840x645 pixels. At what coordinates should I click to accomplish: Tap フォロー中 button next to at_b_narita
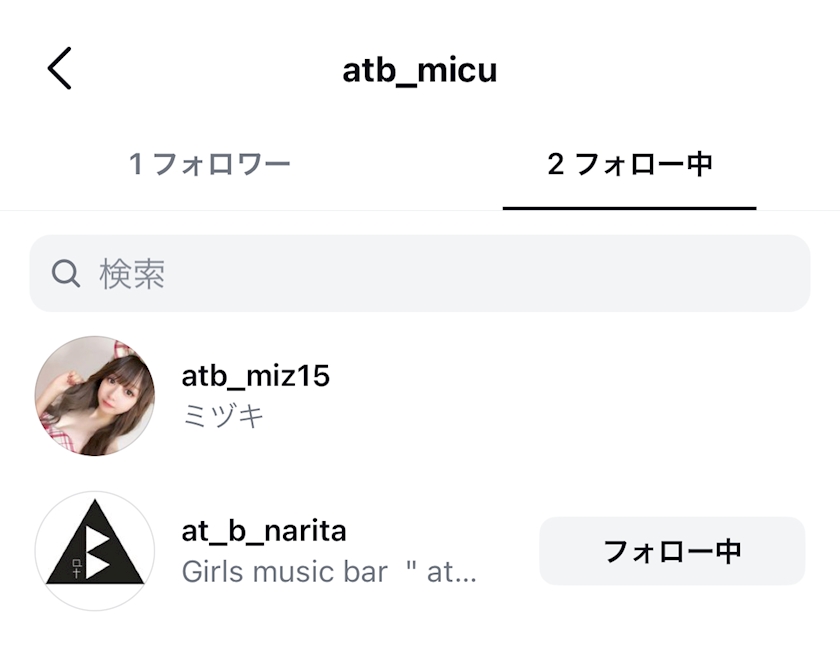pos(672,551)
